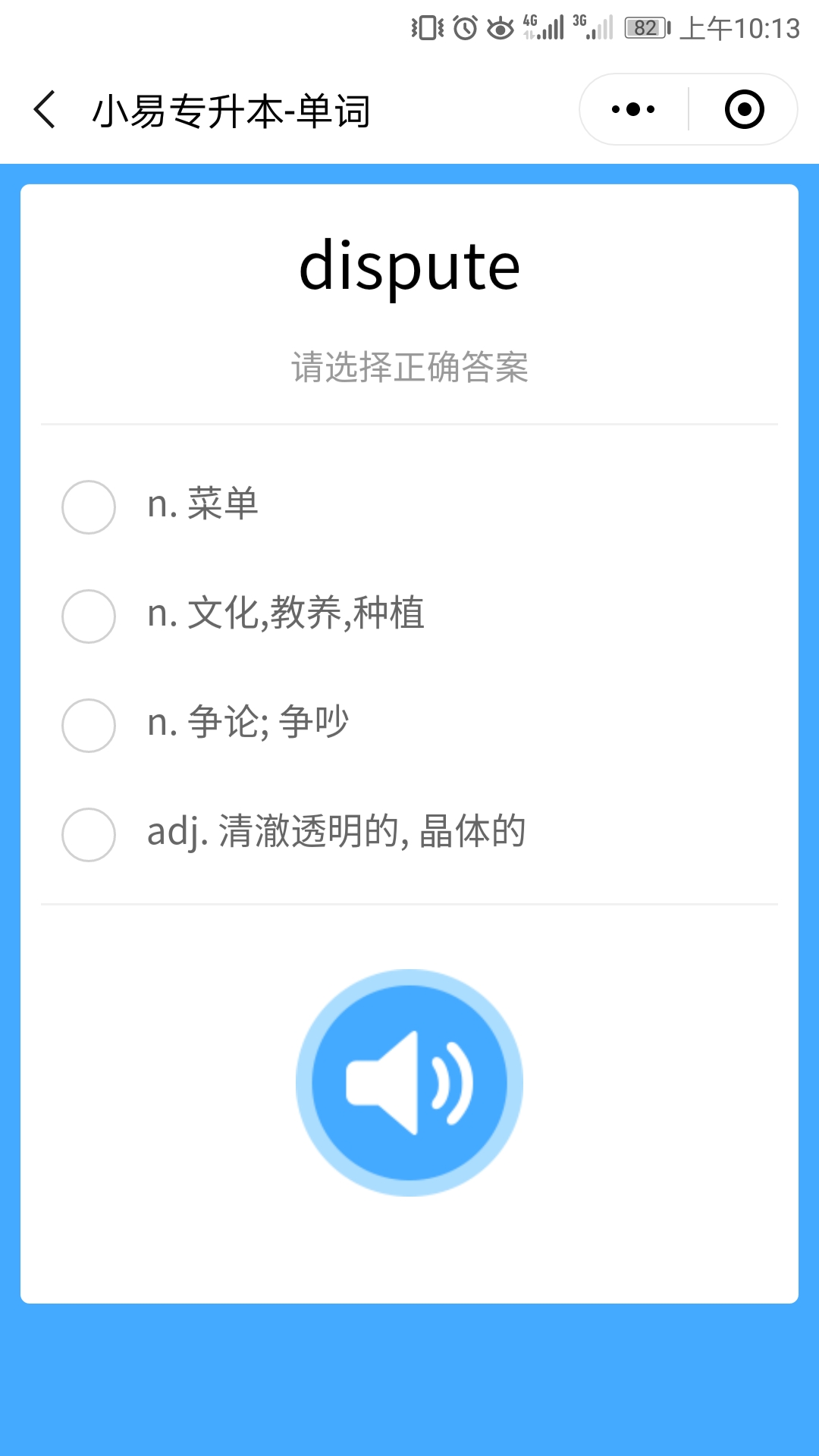Click the title 小易专升本-单词

click(231, 108)
